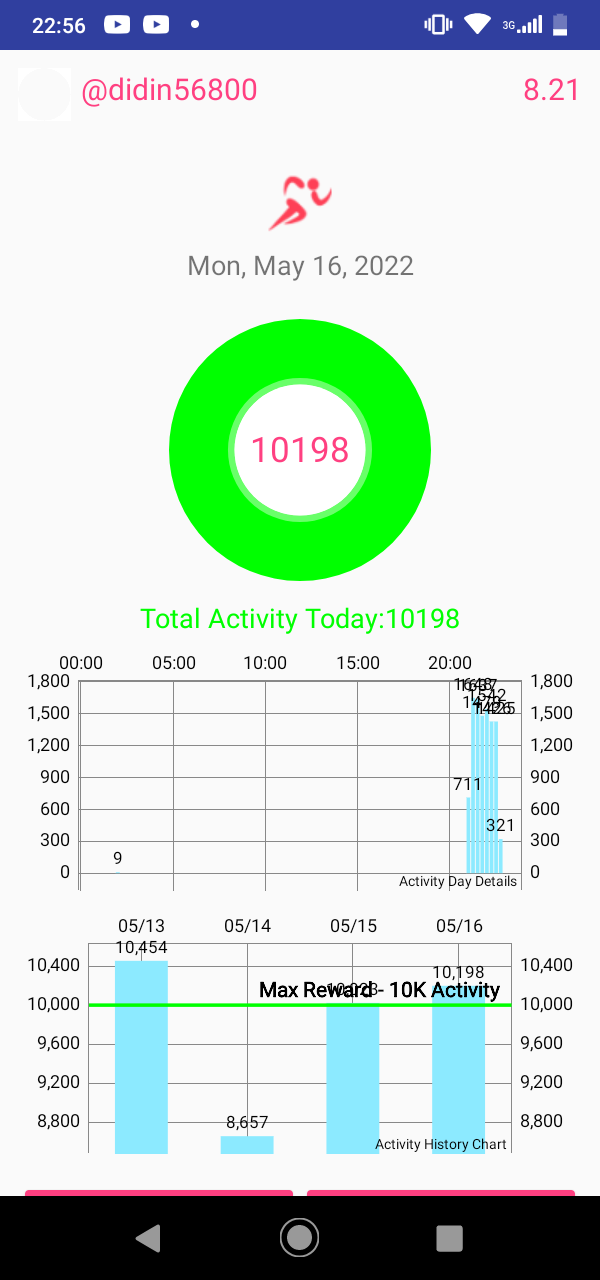Go back with the system back button
The image size is (600, 1280).
148,1238
